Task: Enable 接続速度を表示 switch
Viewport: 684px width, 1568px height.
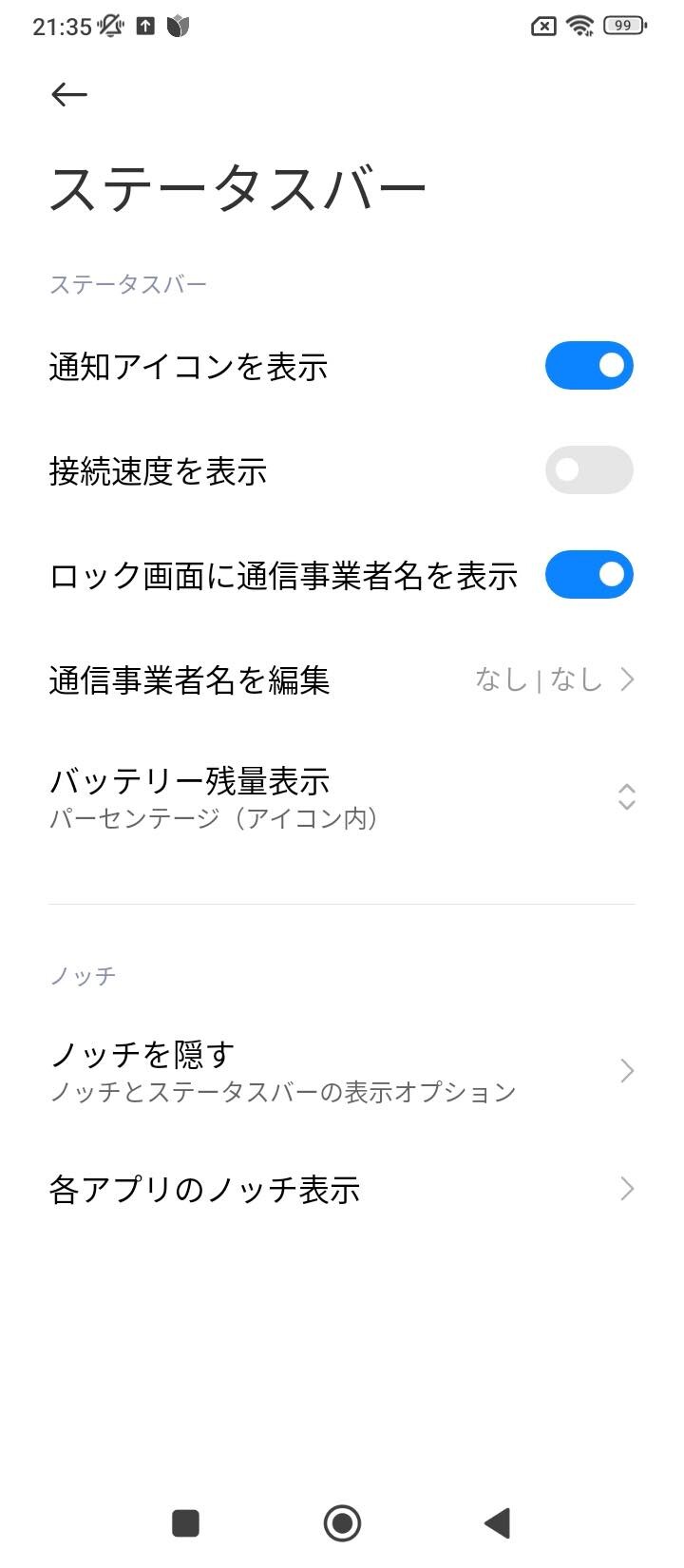Action: (589, 470)
